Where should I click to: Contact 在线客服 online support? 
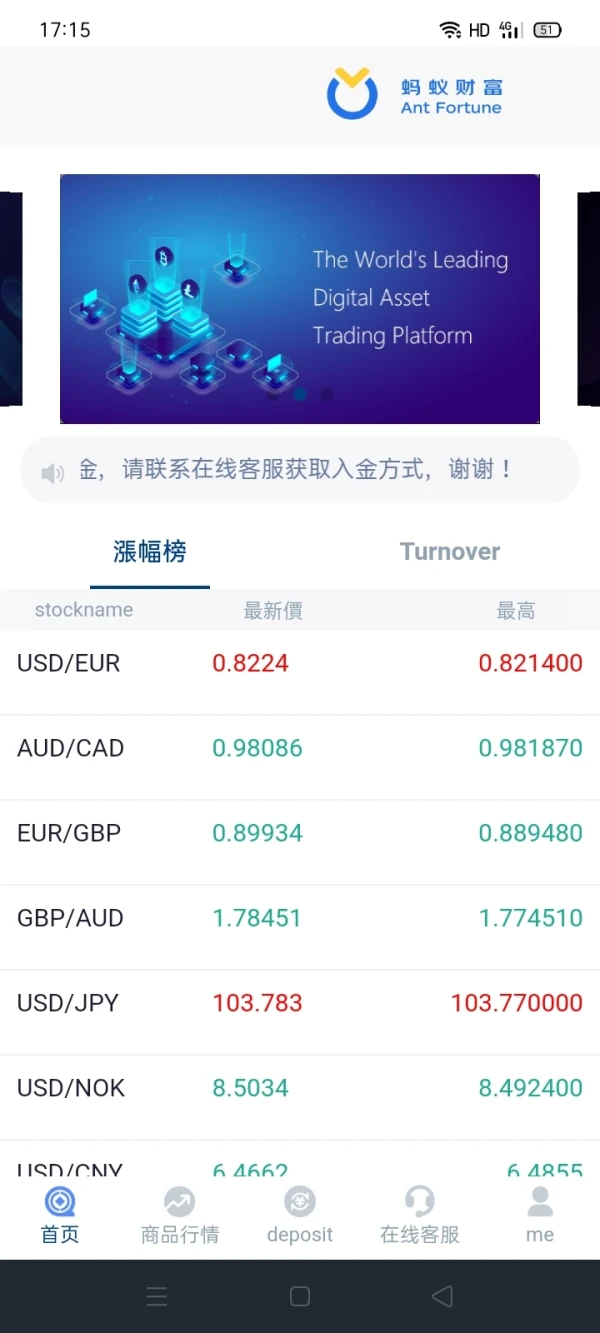pyautogui.click(x=420, y=1216)
